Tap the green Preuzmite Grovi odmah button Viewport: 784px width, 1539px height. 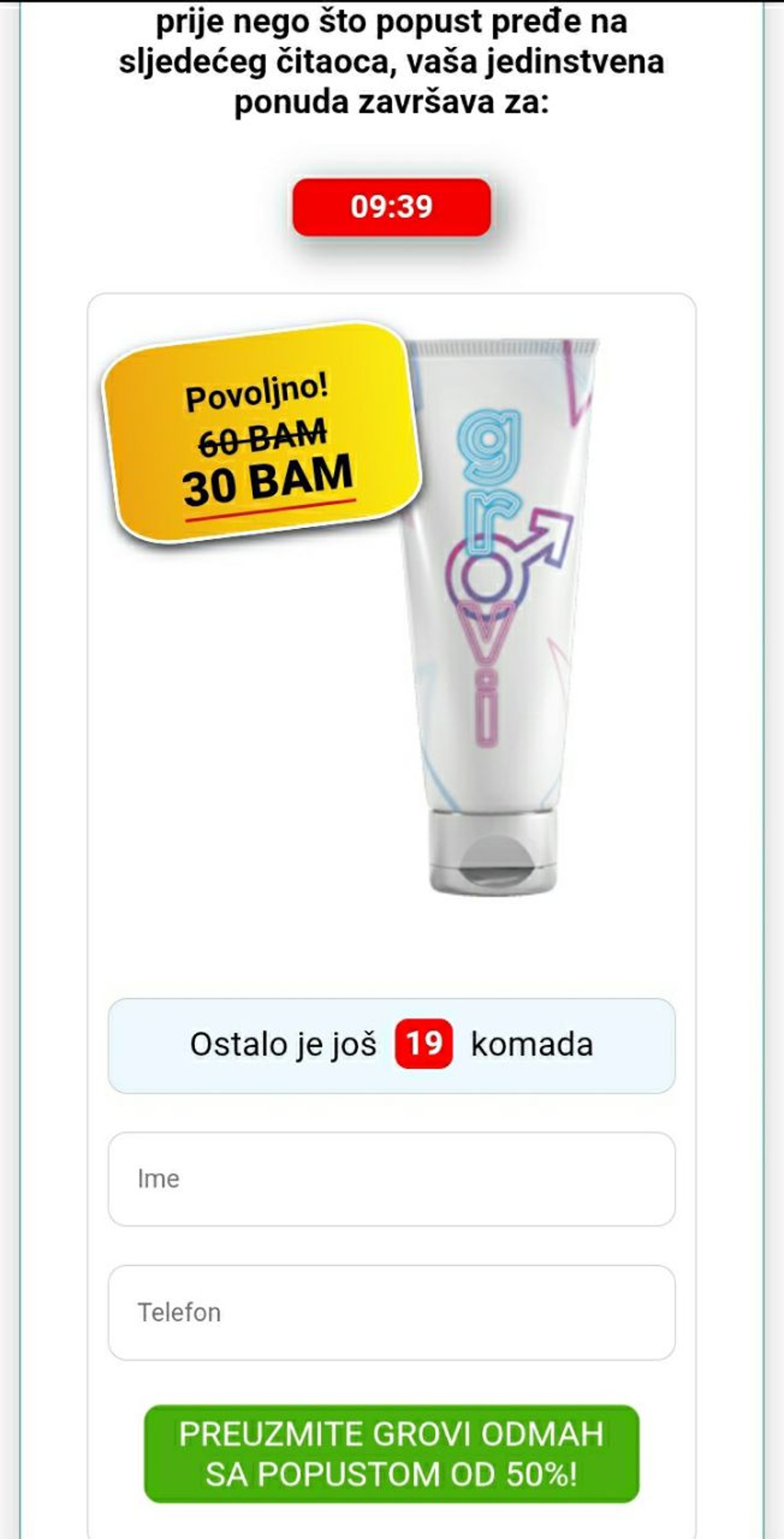tap(392, 1454)
